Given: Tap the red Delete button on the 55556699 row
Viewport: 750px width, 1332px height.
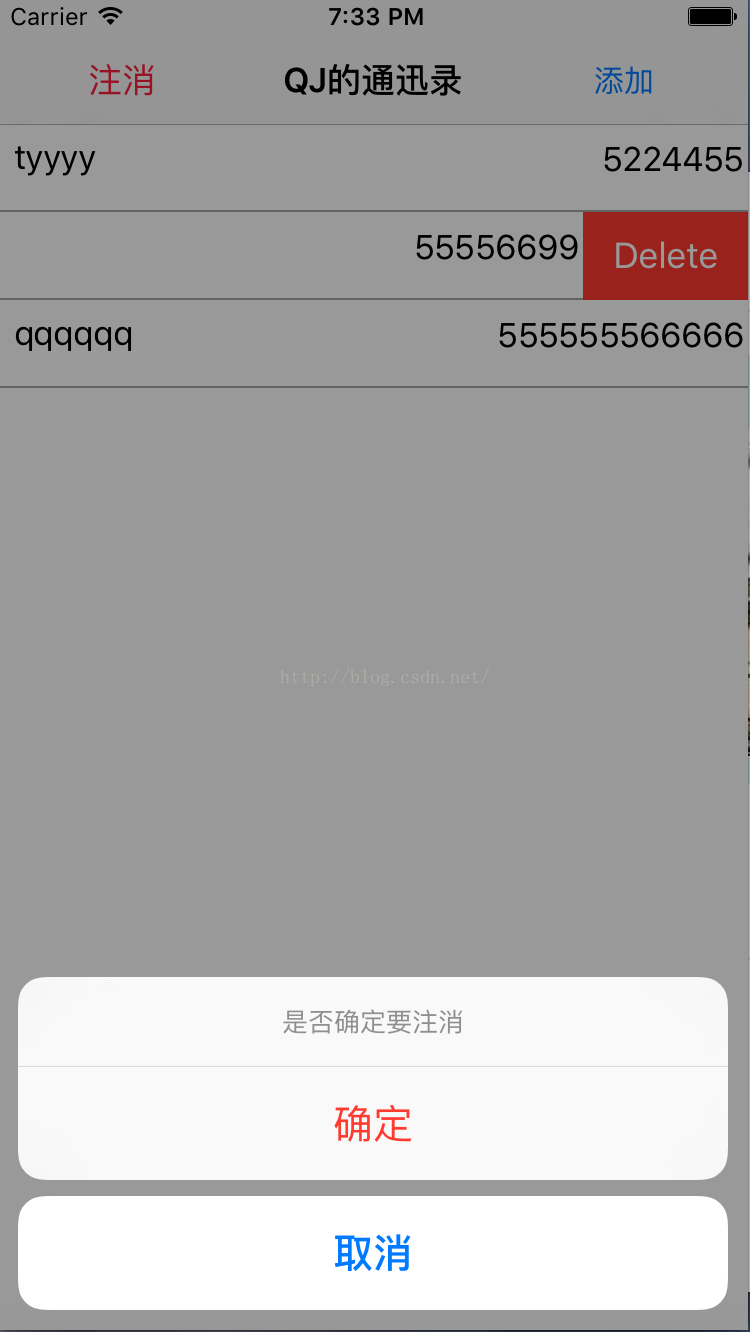Looking at the screenshot, I should pyautogui.click(x=666, y=256).
